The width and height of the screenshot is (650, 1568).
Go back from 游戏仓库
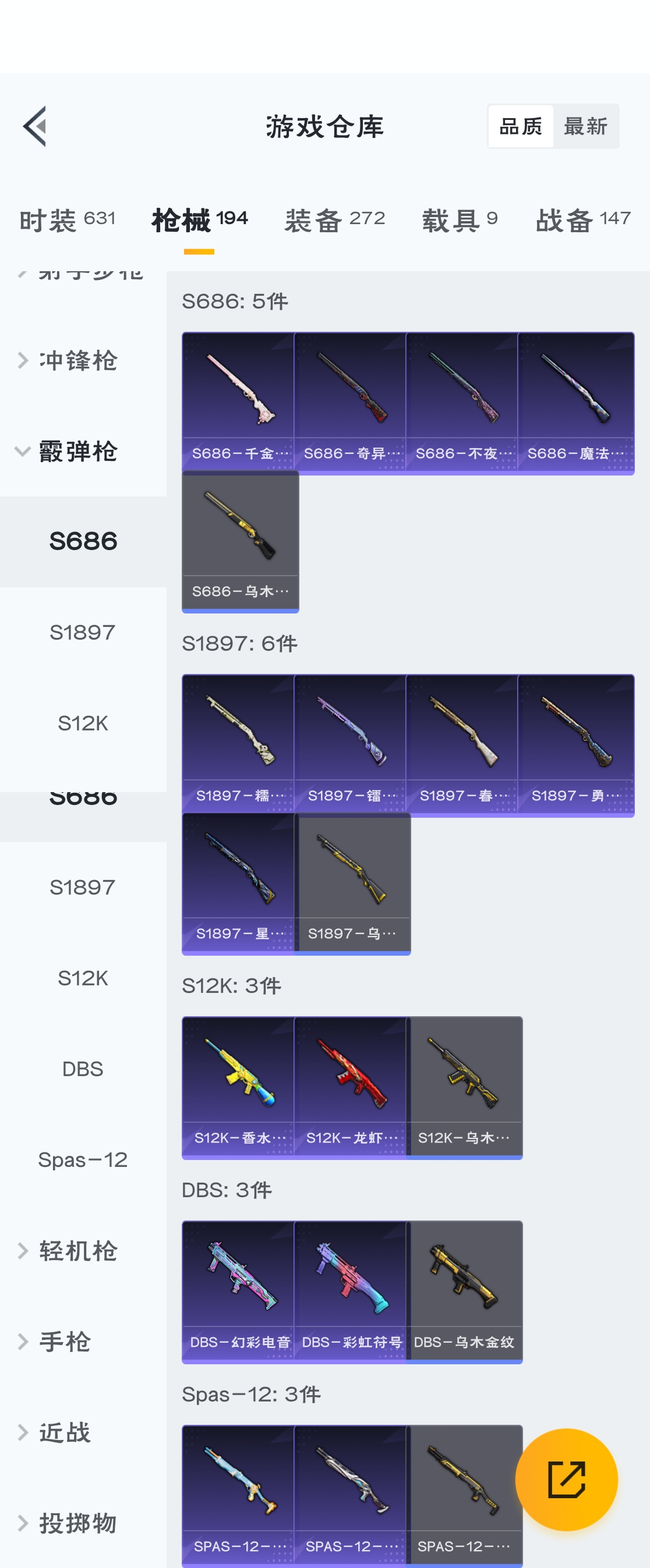tap(35, 126)
